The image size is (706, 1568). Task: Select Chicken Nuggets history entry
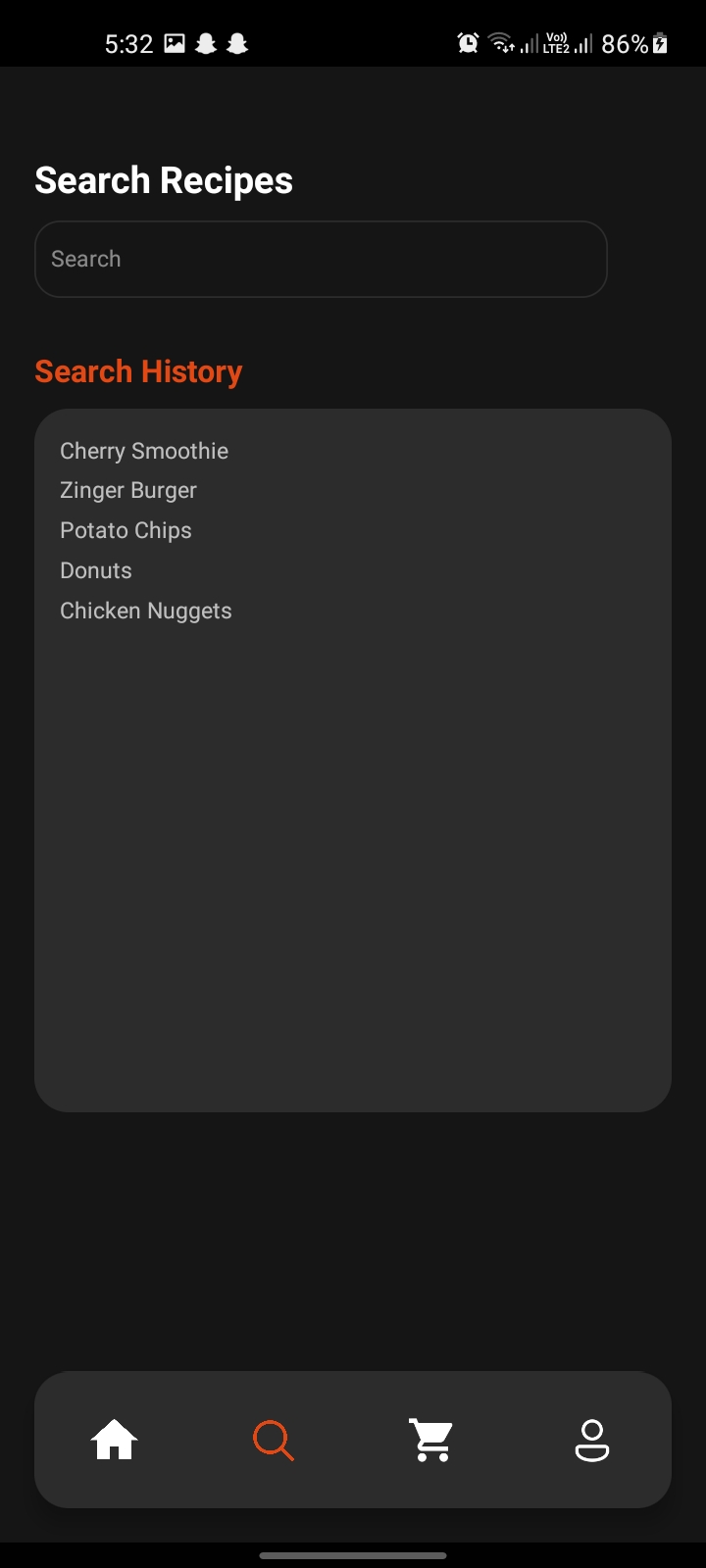[145, 610]
